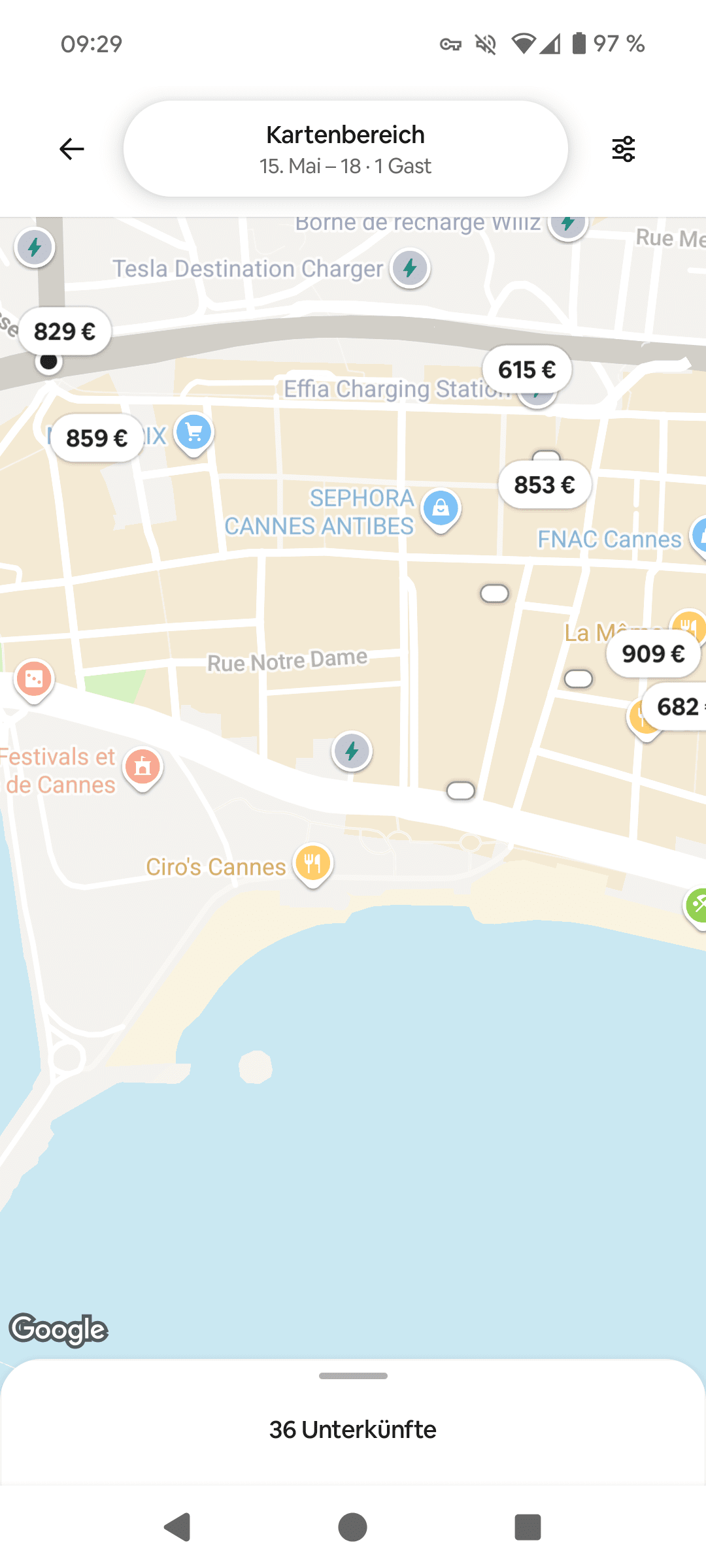The height and width of the screenshot is (1568, 706).
Task: Go to the system home screen
Action: click(352, 1527)
